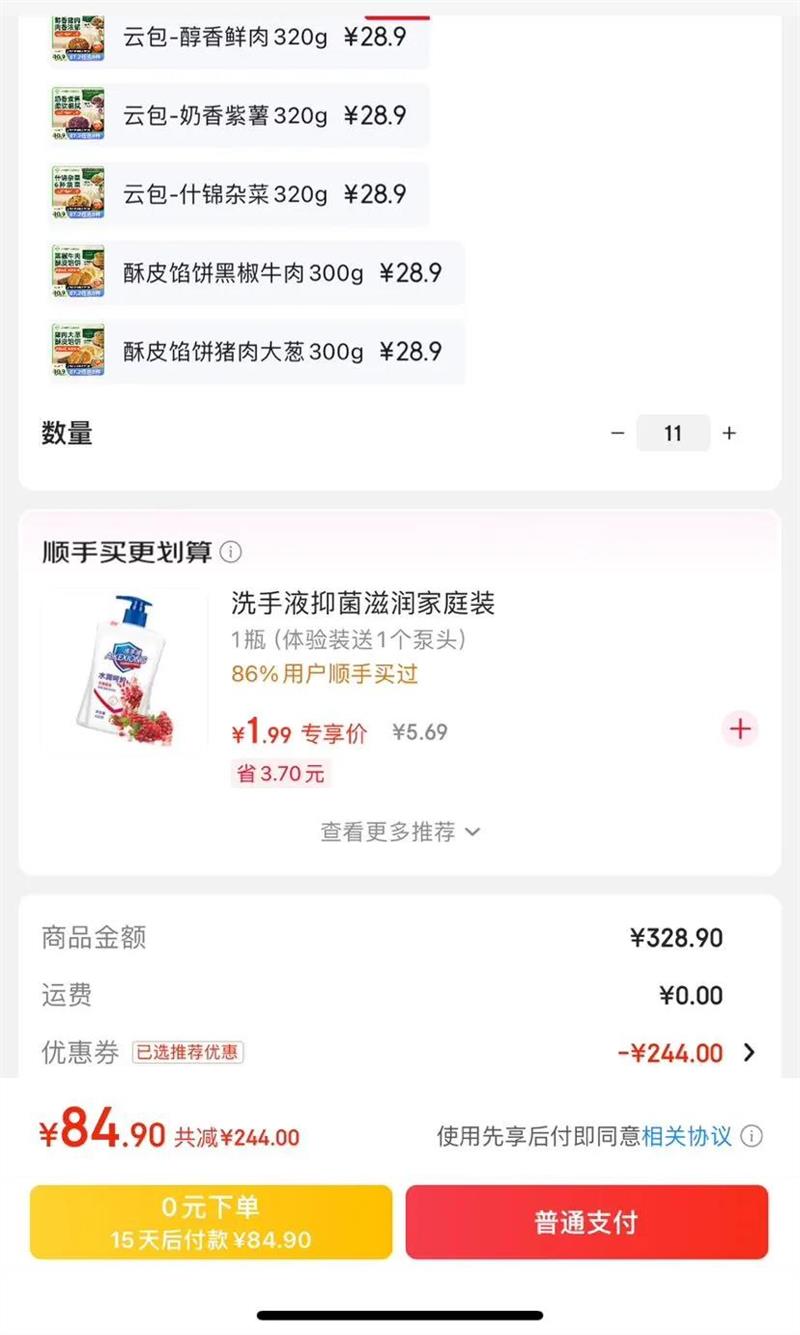Open the 相关协议 link
Viewport: 800px width, 1335px height.
tap(686, 1137)
